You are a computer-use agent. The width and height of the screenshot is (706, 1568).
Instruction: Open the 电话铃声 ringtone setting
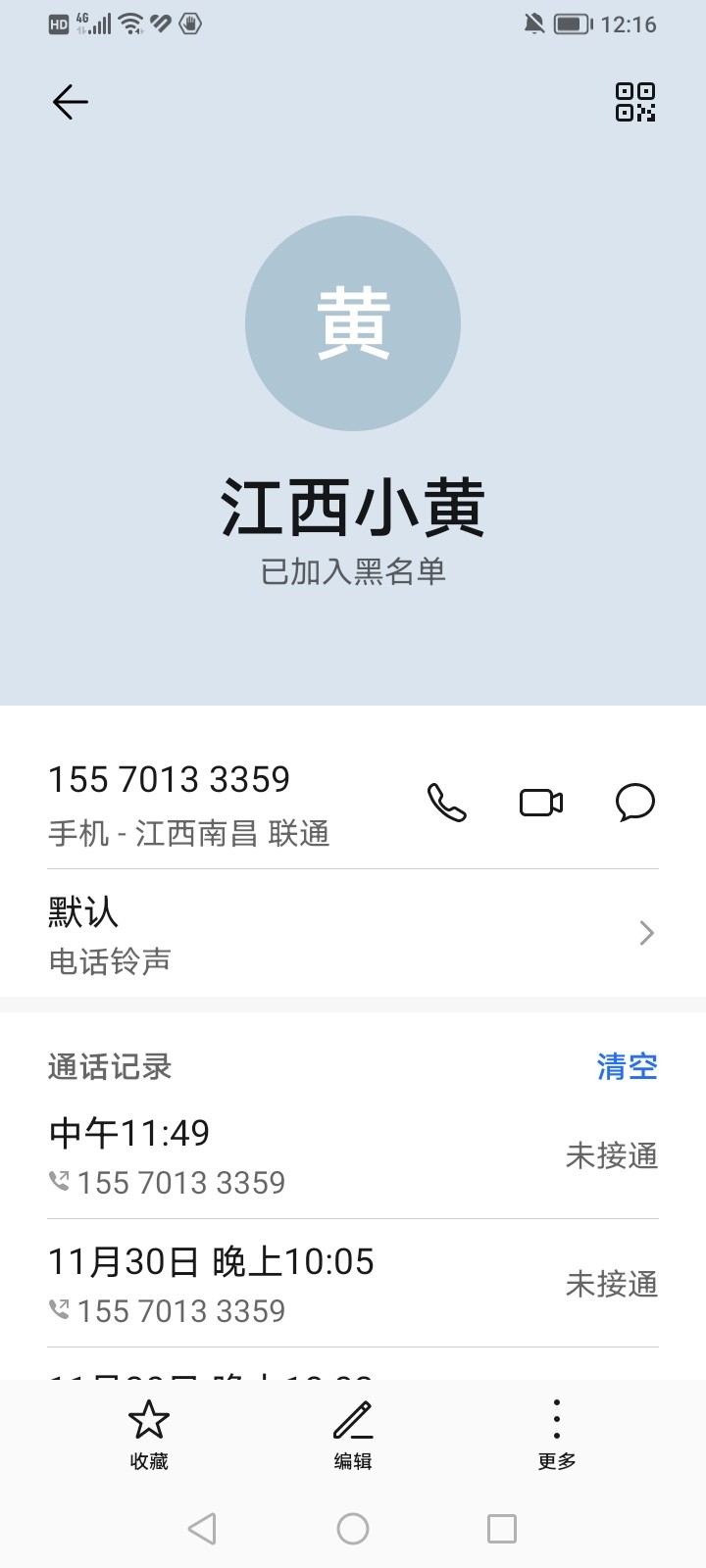(x=353, y=934)
